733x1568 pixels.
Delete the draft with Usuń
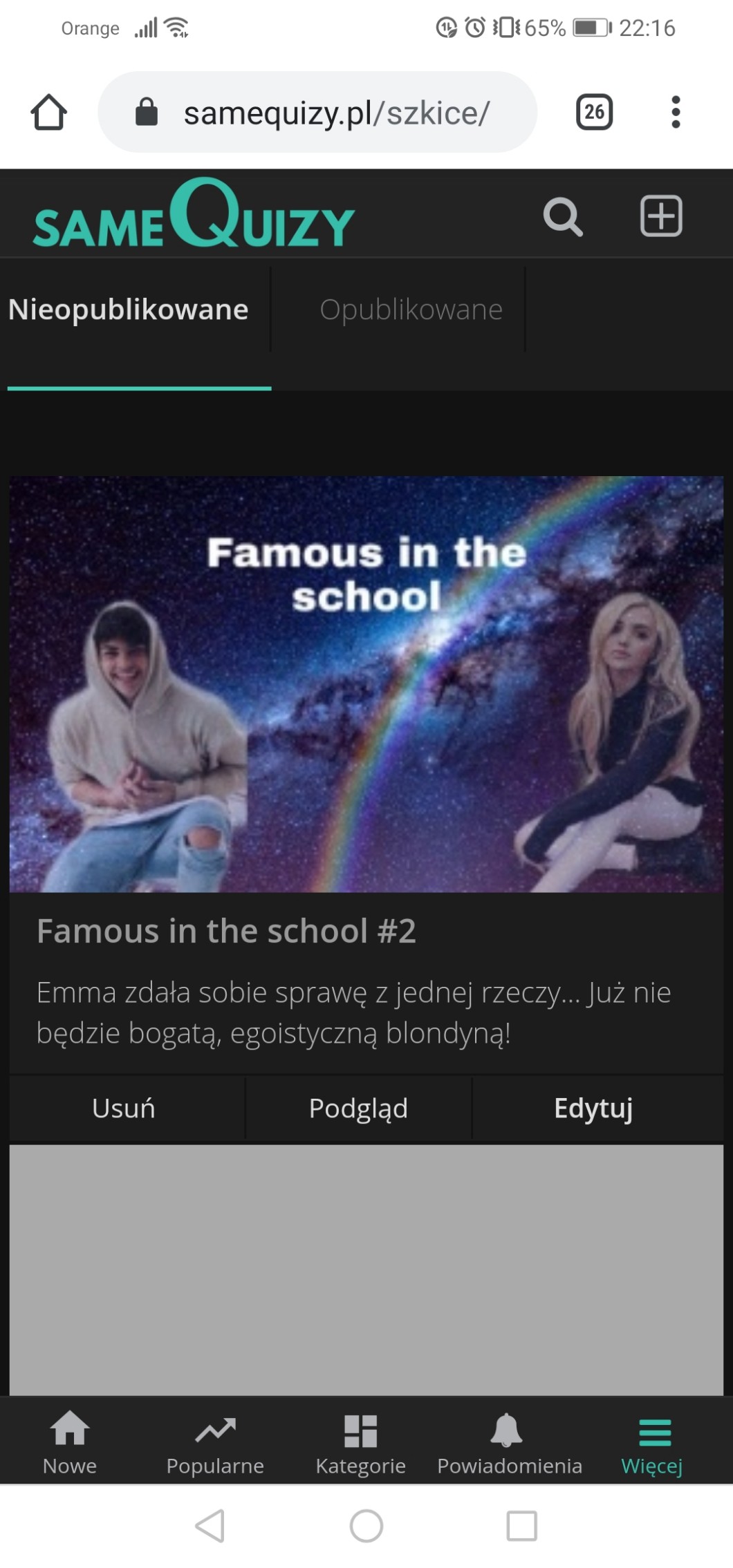(124, 1108)
